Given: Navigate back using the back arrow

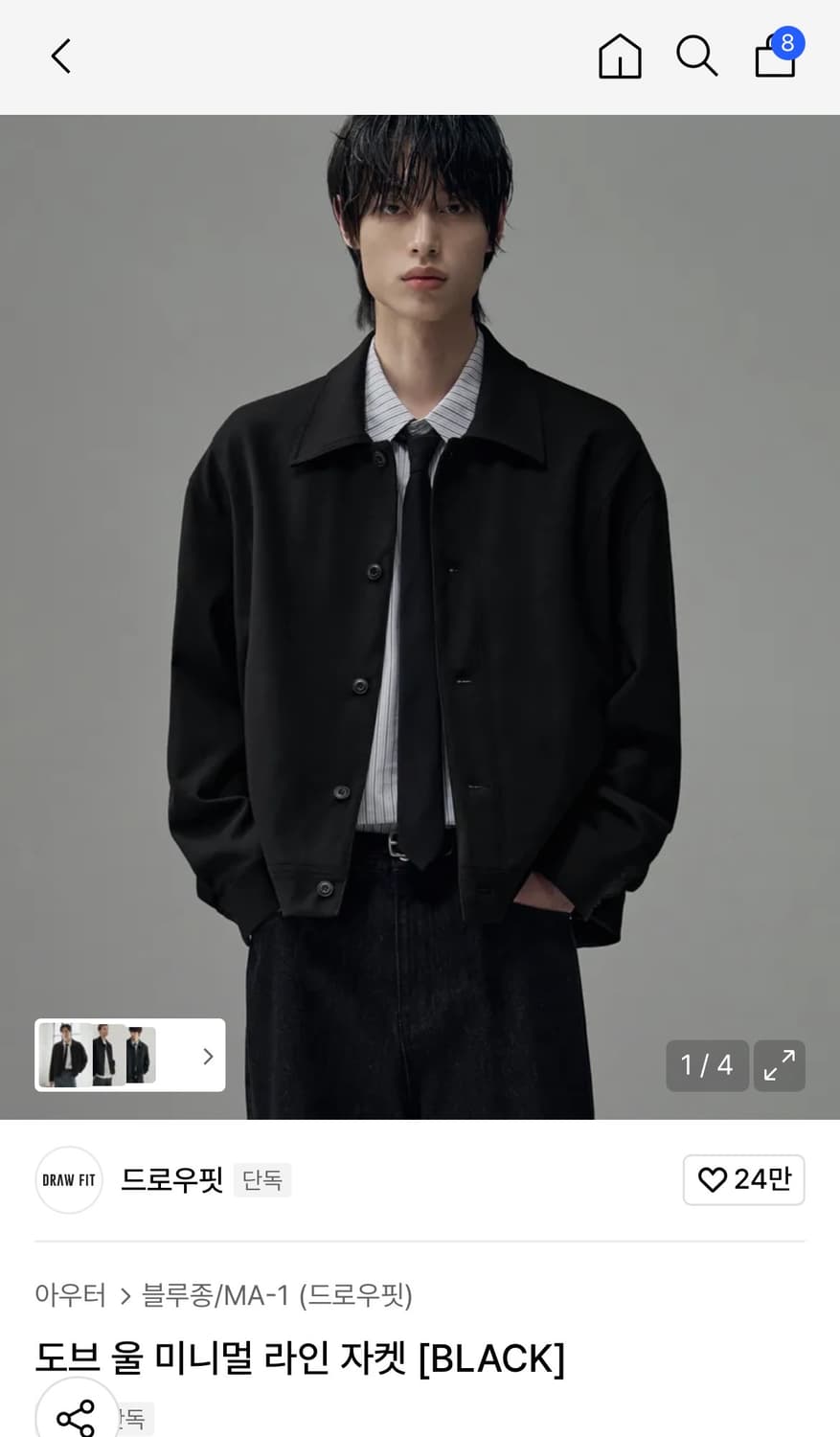Looking at the screenshot, I should (x=60, y=56).
